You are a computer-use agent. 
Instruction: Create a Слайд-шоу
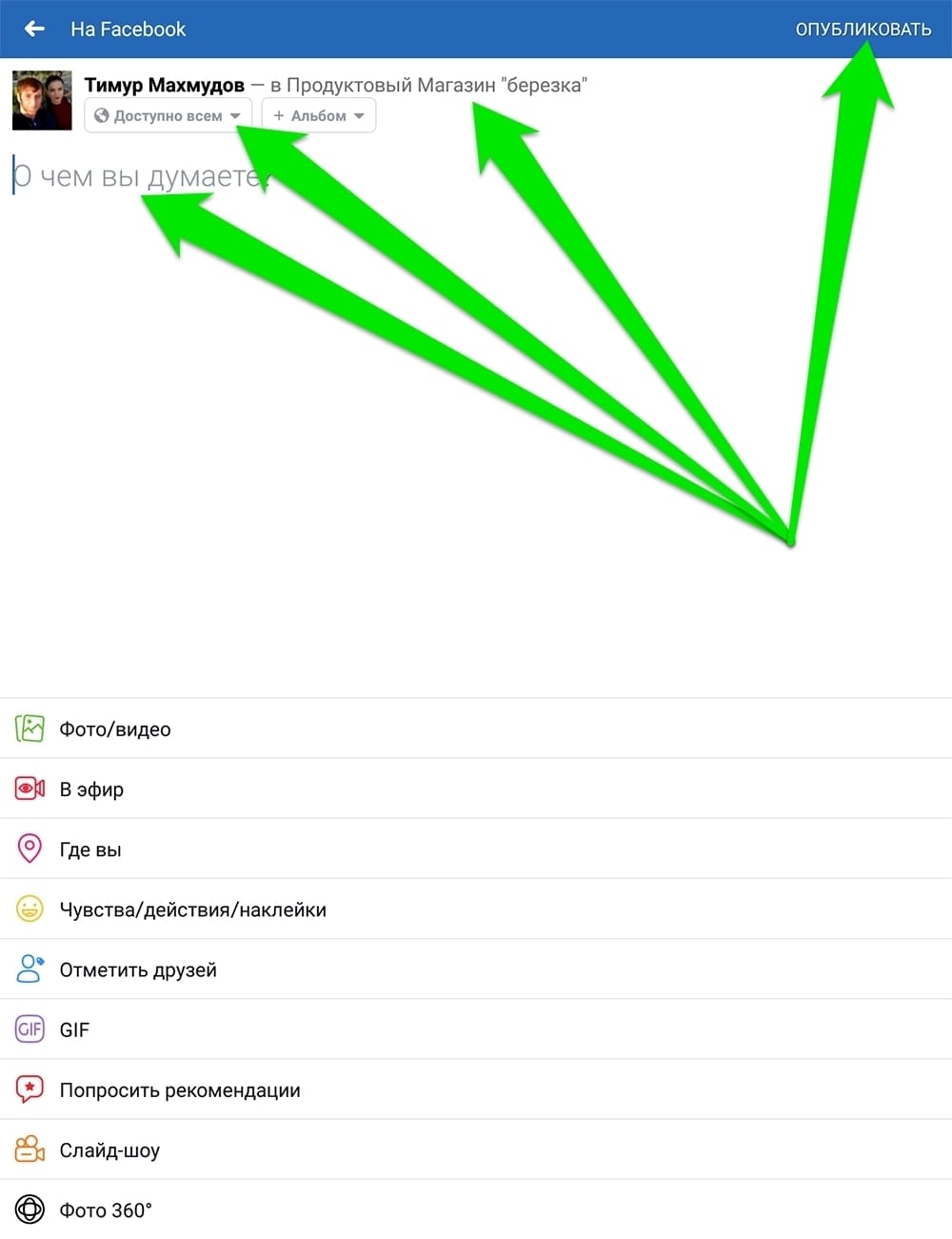coord(109,1149)
